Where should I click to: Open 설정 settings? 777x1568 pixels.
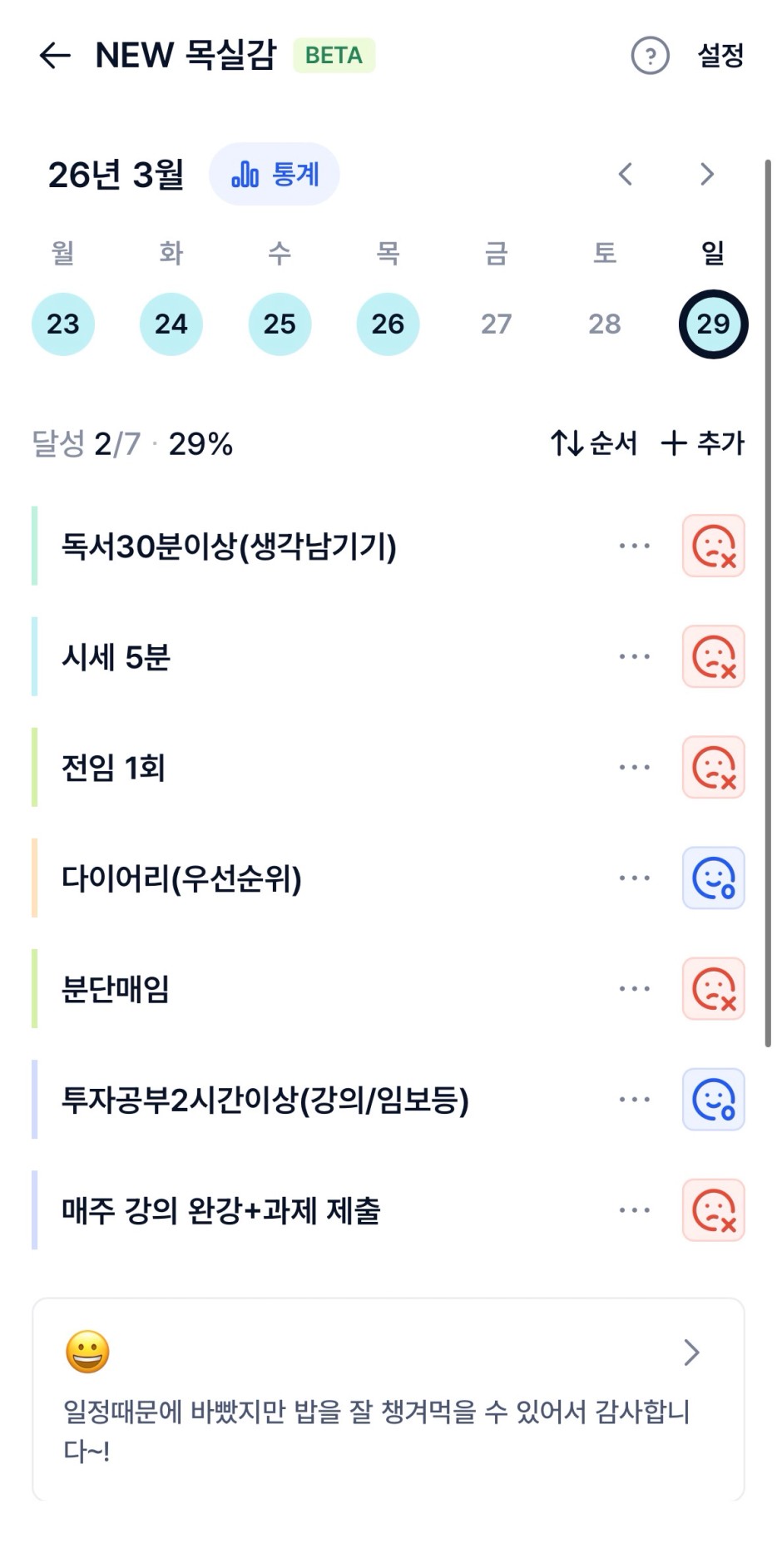click(x=720, y=56)
